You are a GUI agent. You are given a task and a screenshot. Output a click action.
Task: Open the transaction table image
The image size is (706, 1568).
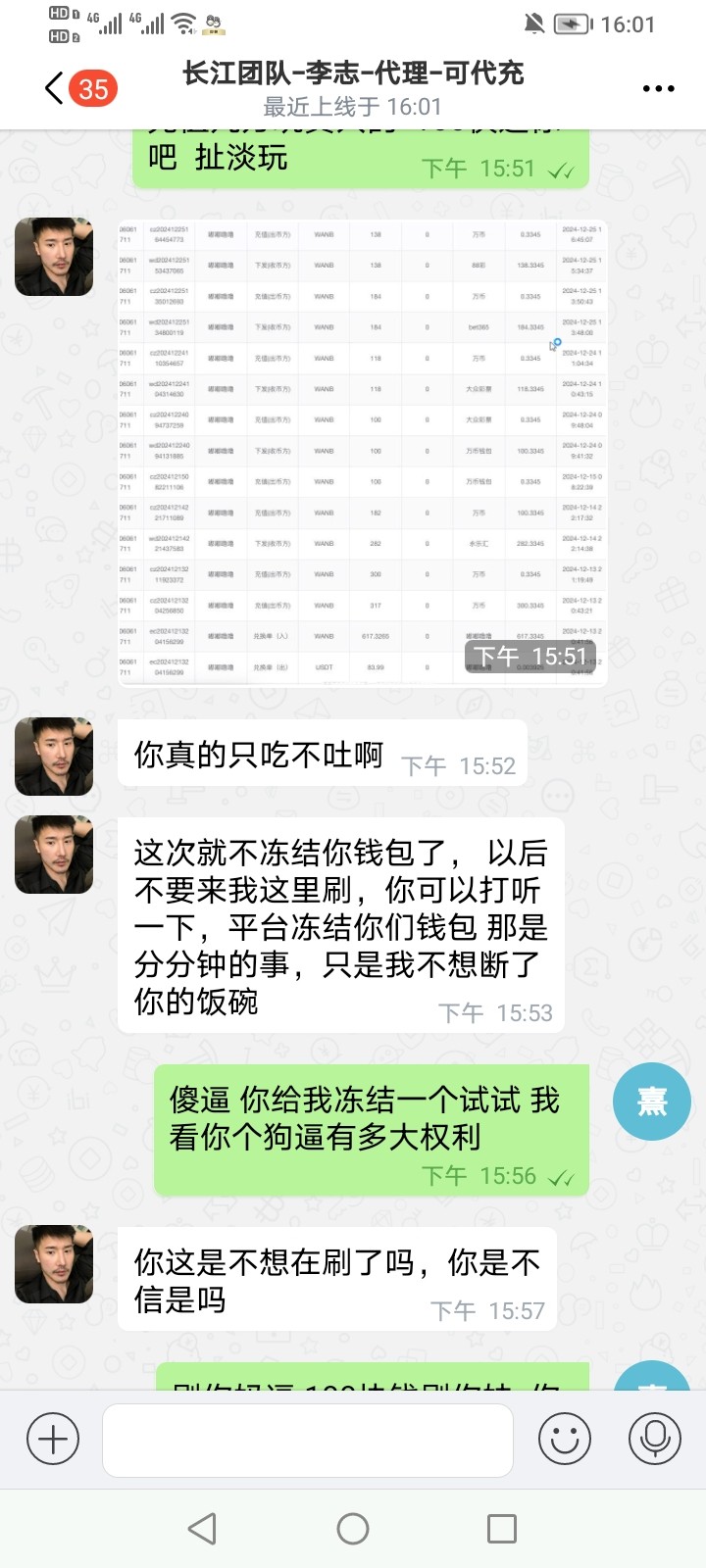pos(362,452)
